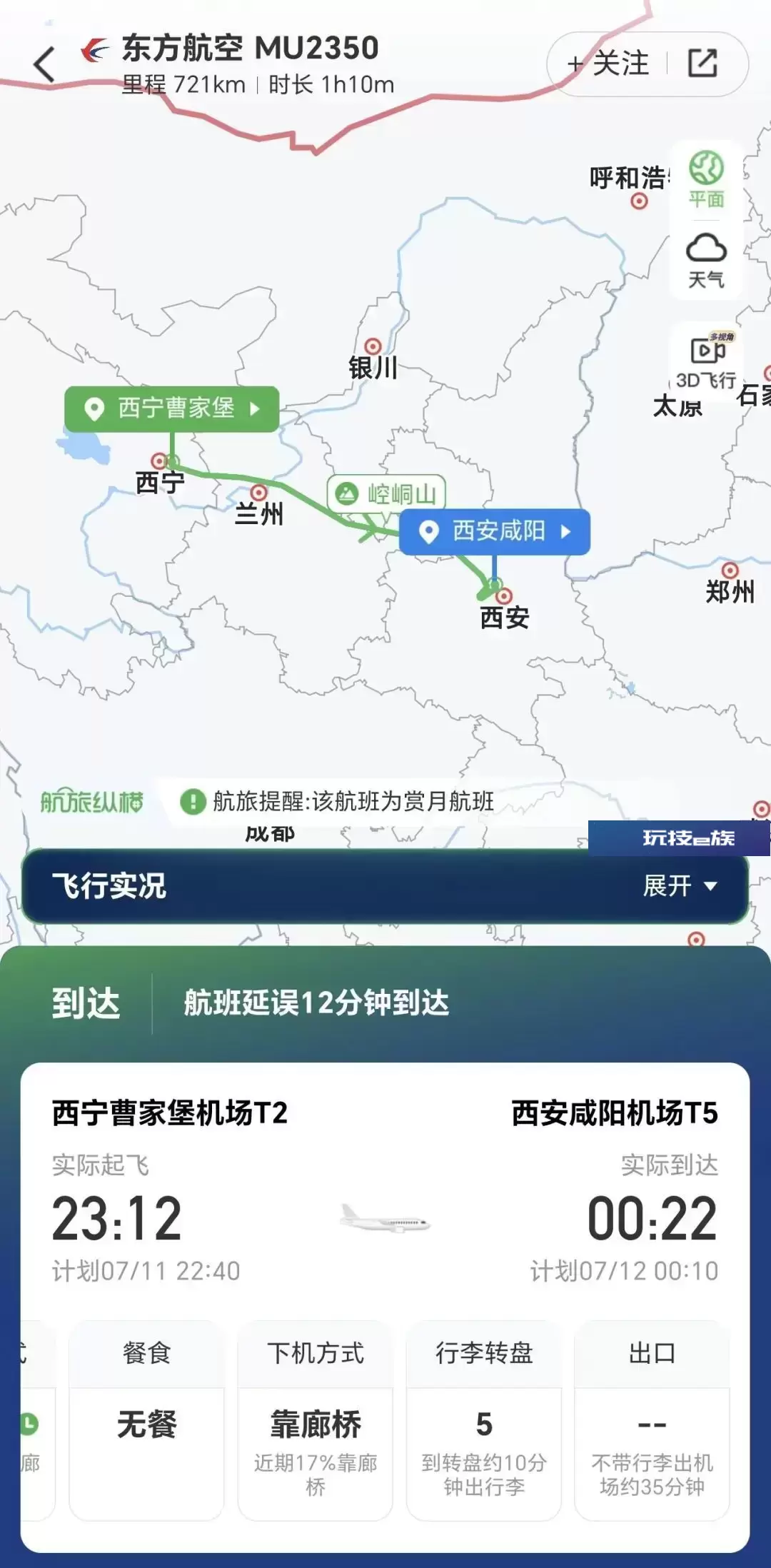Open arrival airport 西安咸阳 label
Image resolution: width=771 pixels, height=1568 pixels.
pyautogui.click(x=495, y=532)
